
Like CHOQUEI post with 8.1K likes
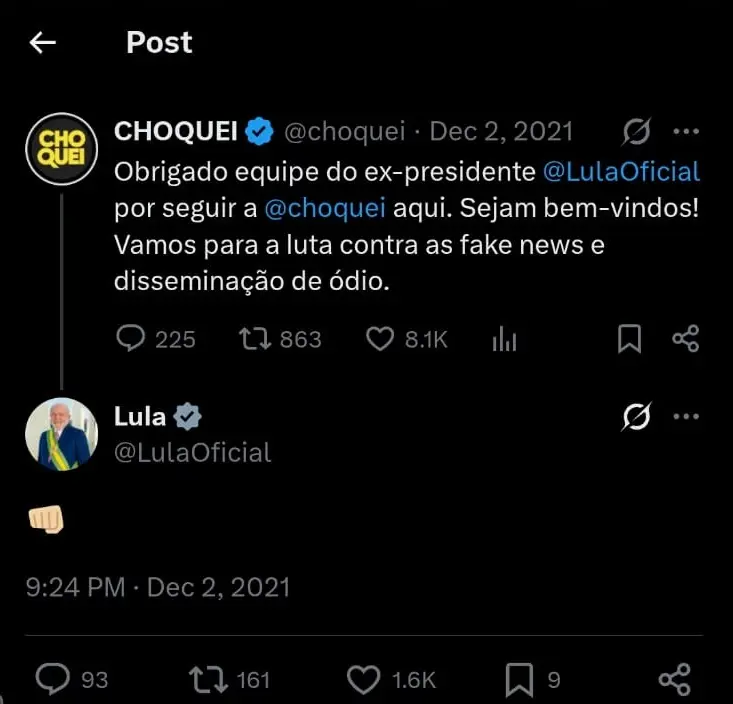tap(380, 339)
